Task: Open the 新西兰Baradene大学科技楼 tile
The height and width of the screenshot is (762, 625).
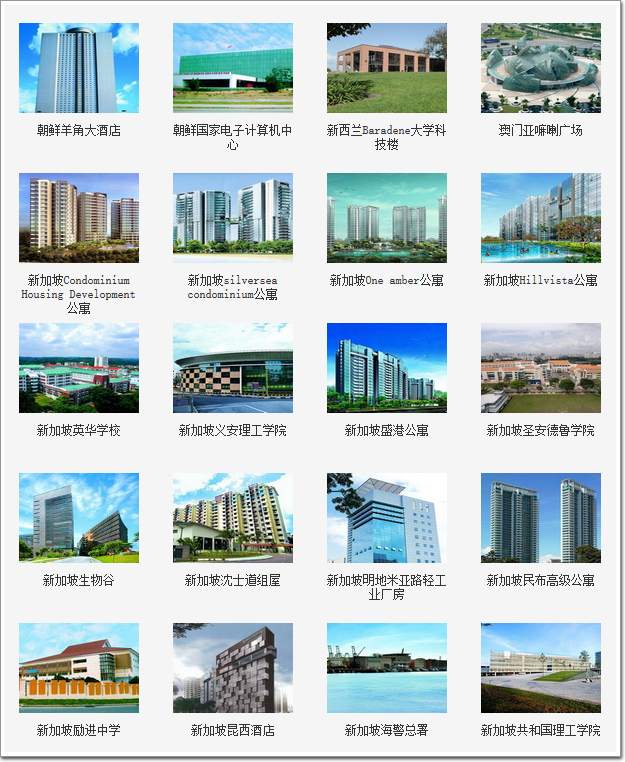Action: coord(387,68)
